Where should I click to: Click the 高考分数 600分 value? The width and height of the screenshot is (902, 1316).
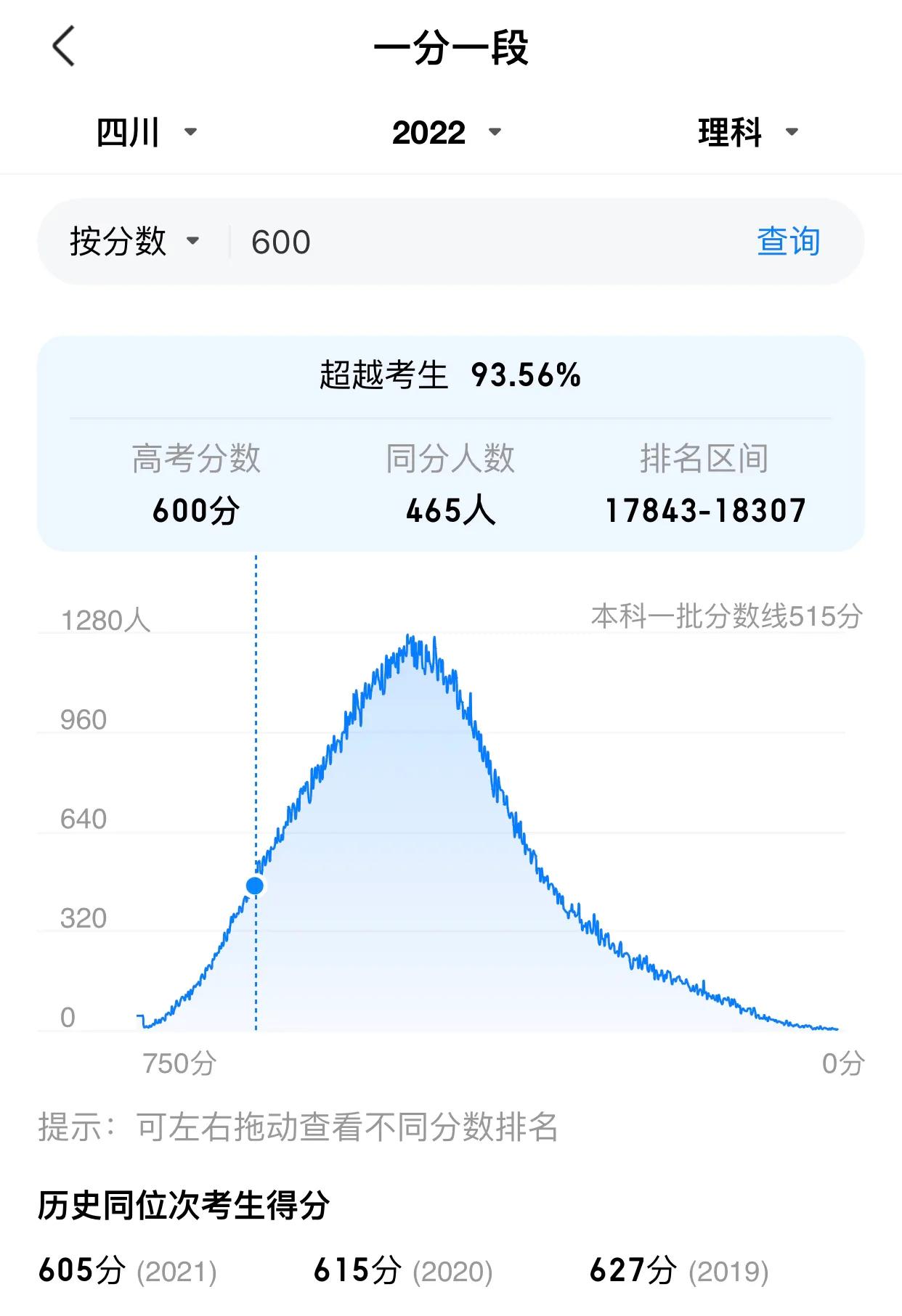[195, 510]
